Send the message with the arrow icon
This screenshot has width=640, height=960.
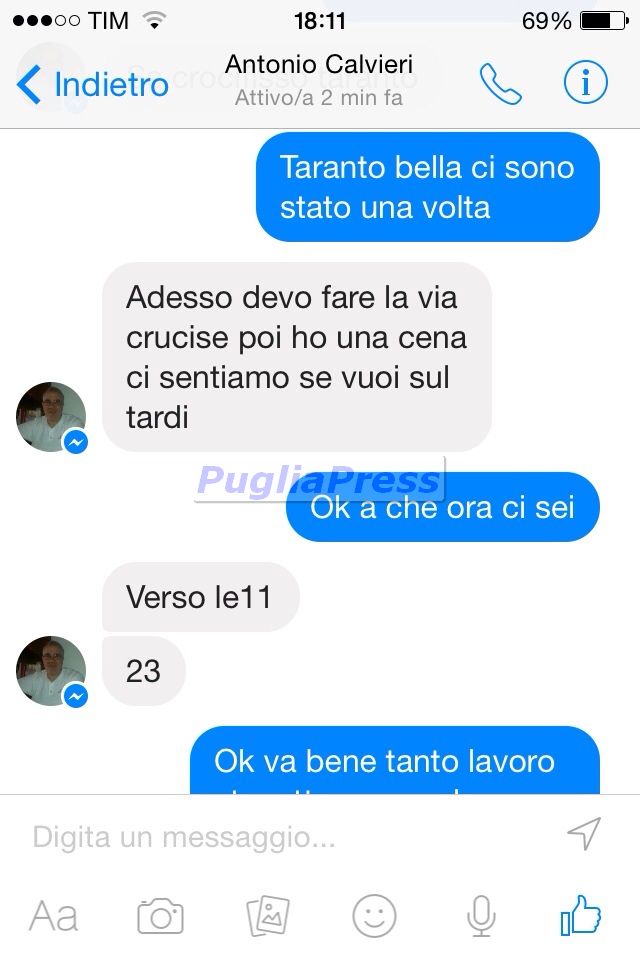click(584, 833)
